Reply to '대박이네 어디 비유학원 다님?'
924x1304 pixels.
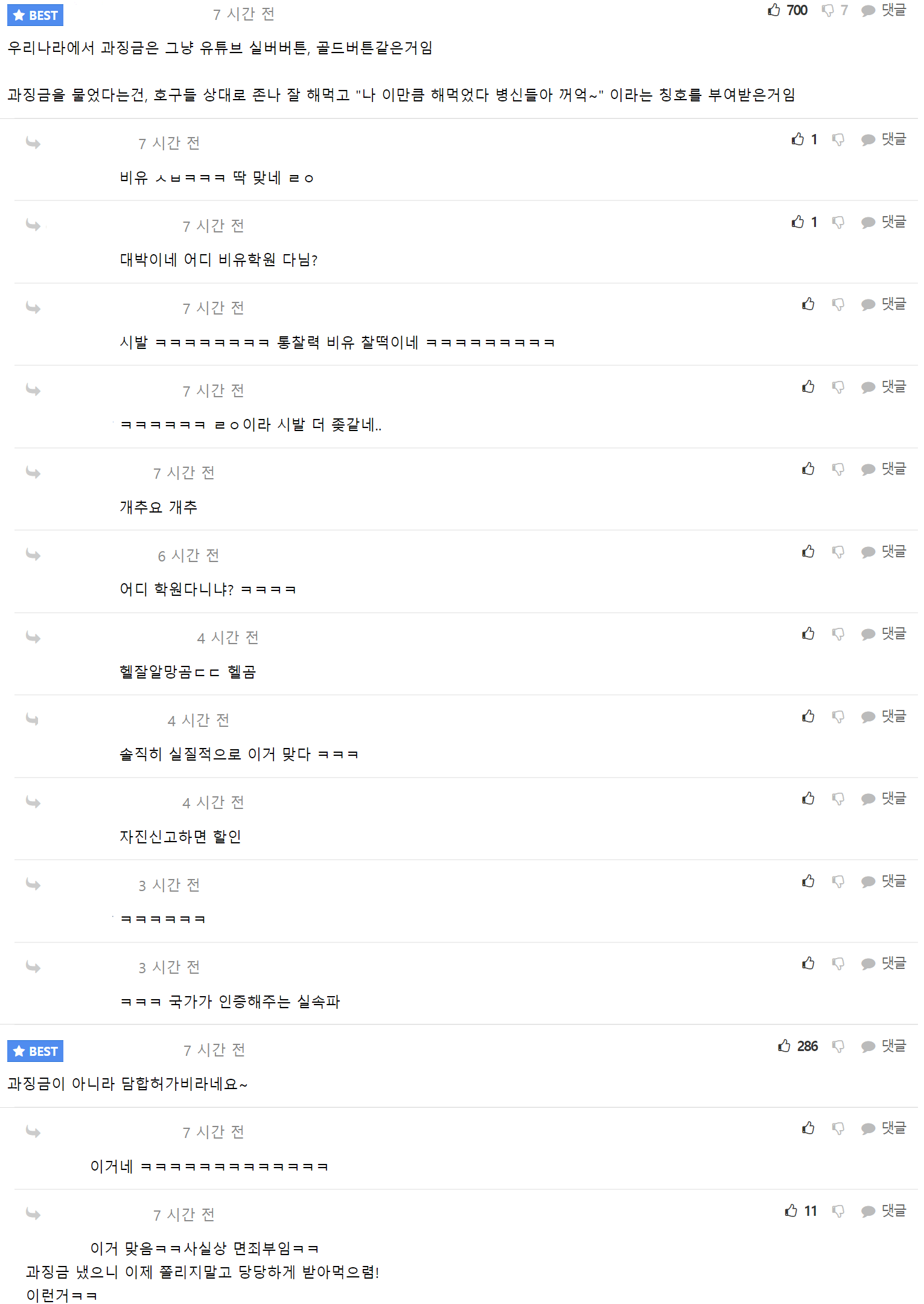pos(884,222)
